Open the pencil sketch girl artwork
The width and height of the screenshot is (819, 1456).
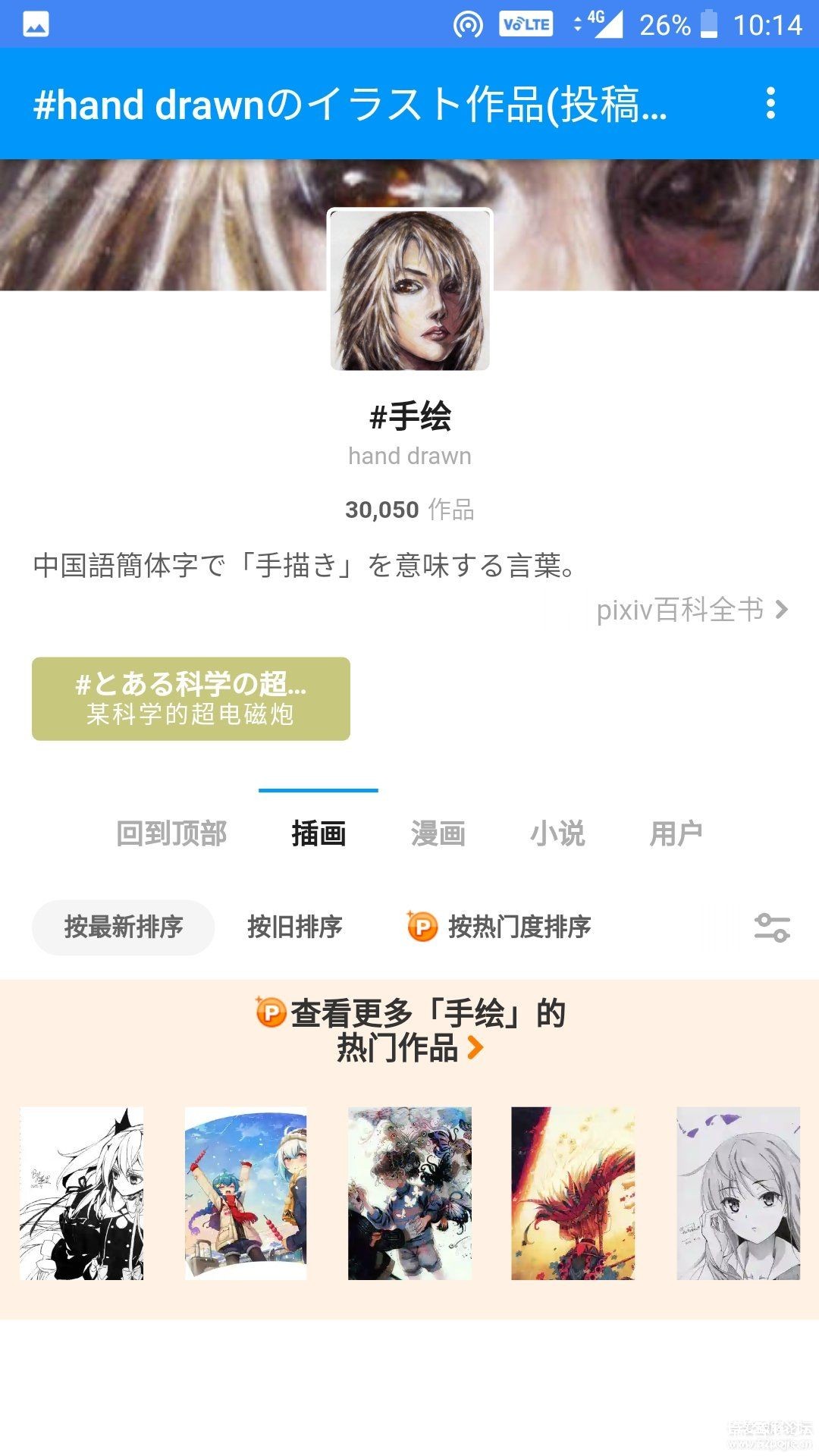pos(738,1193)
